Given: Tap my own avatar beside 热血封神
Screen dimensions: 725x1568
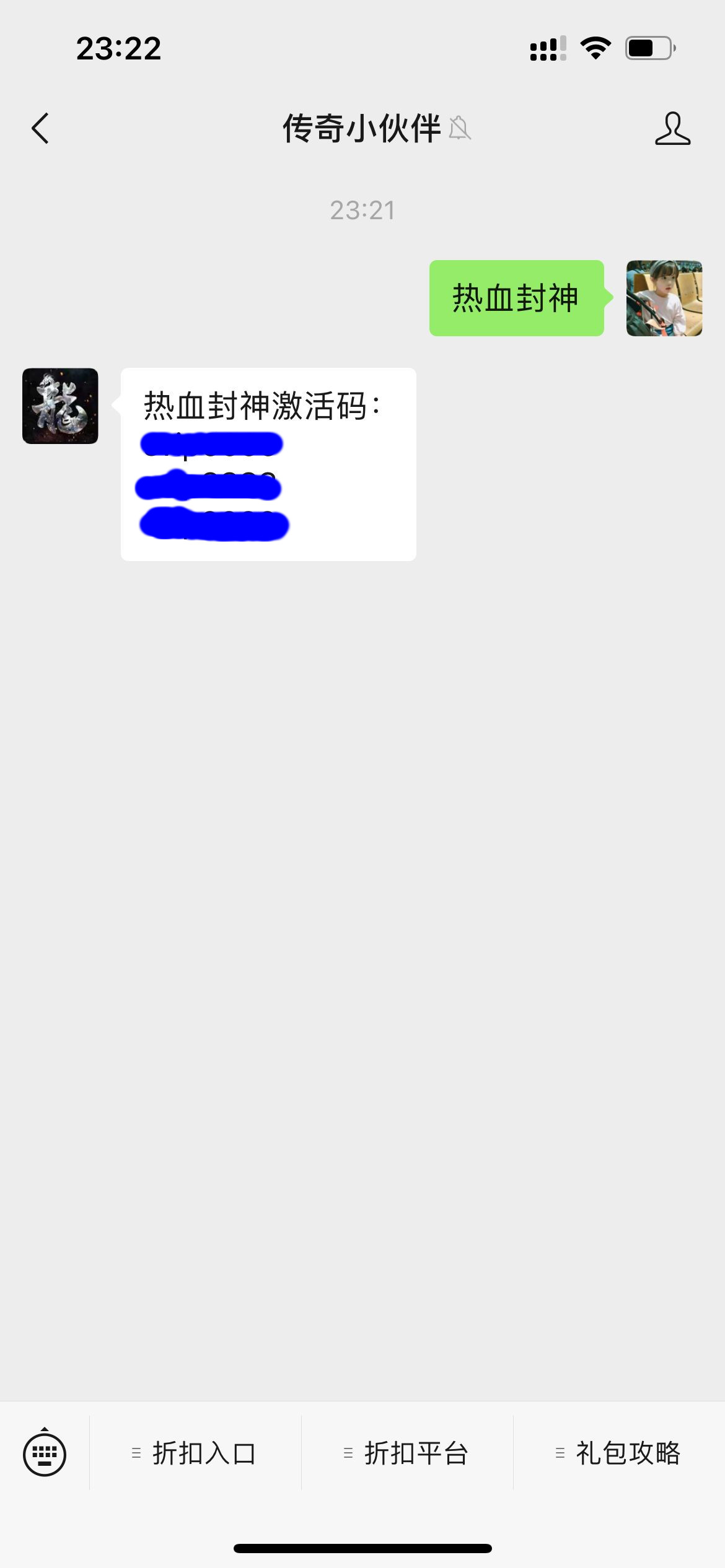Looking at the screenshot, I should pyautogui.click(x=664, y=298).
